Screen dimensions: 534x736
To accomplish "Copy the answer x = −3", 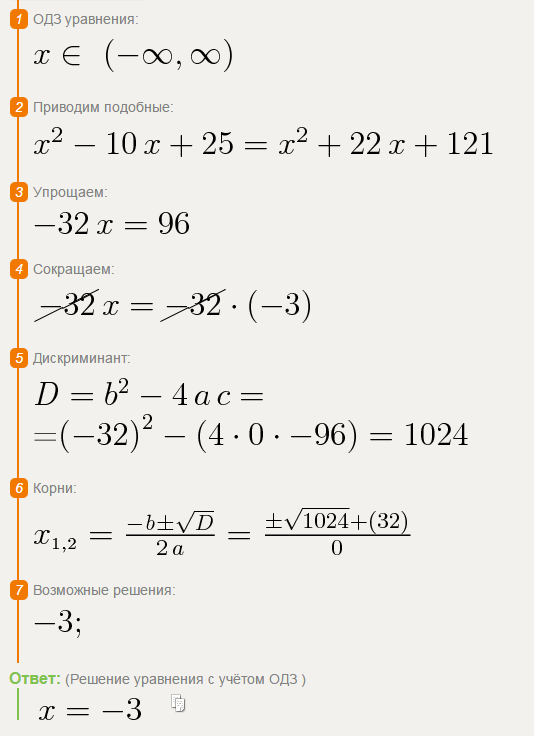I will [178, 703].
